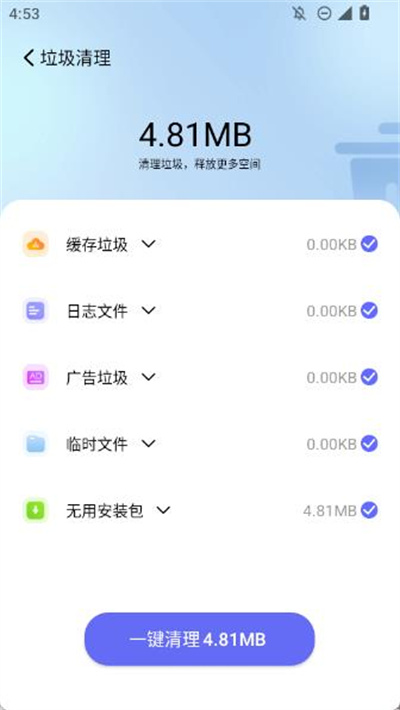Go back from 垃圾清理 screen
Image resolution: width=400 pixels, height=710 pixels.
(x=29, y=58)
